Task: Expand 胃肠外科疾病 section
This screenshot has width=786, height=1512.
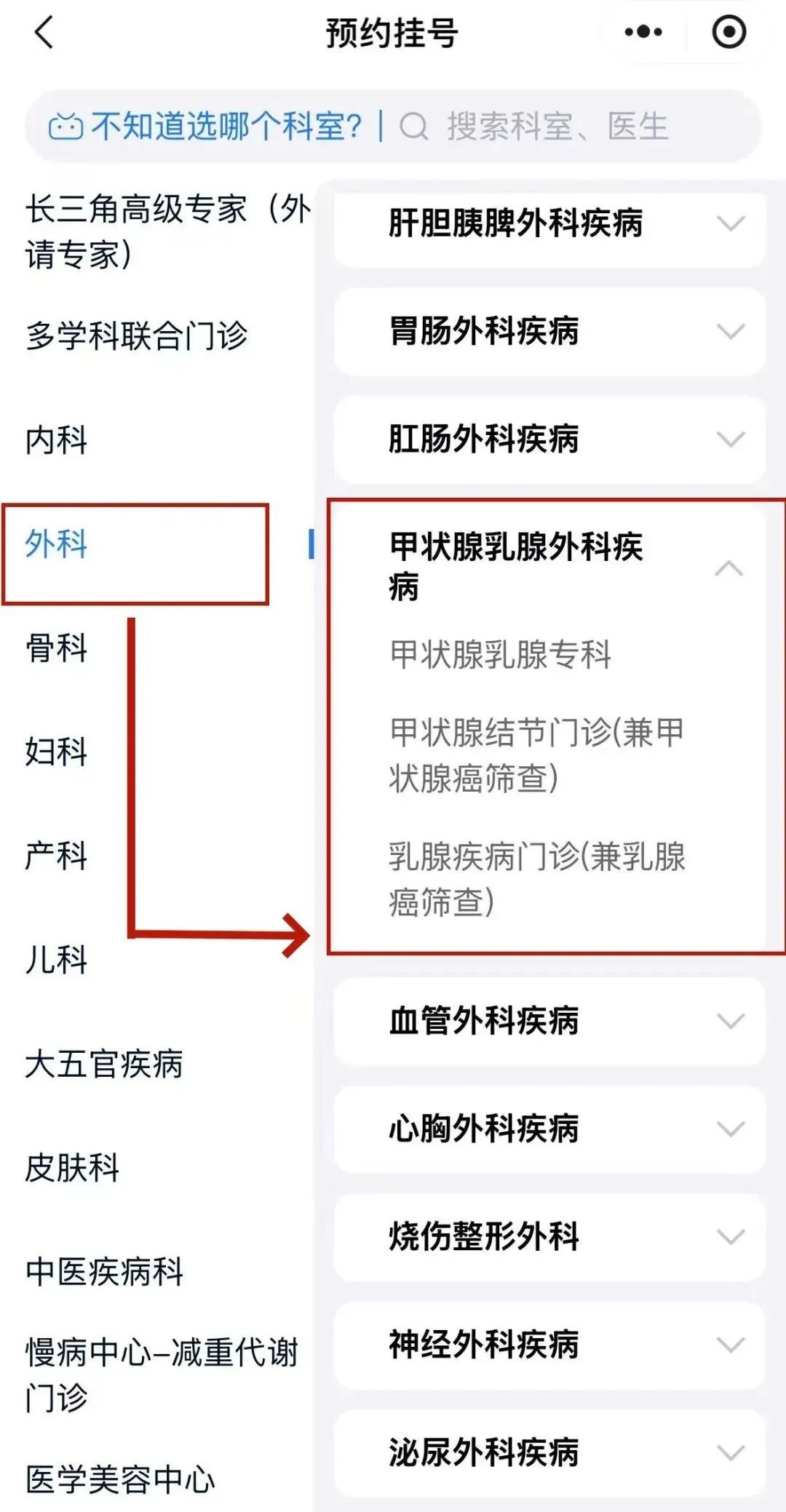Action: pos(549,332)
